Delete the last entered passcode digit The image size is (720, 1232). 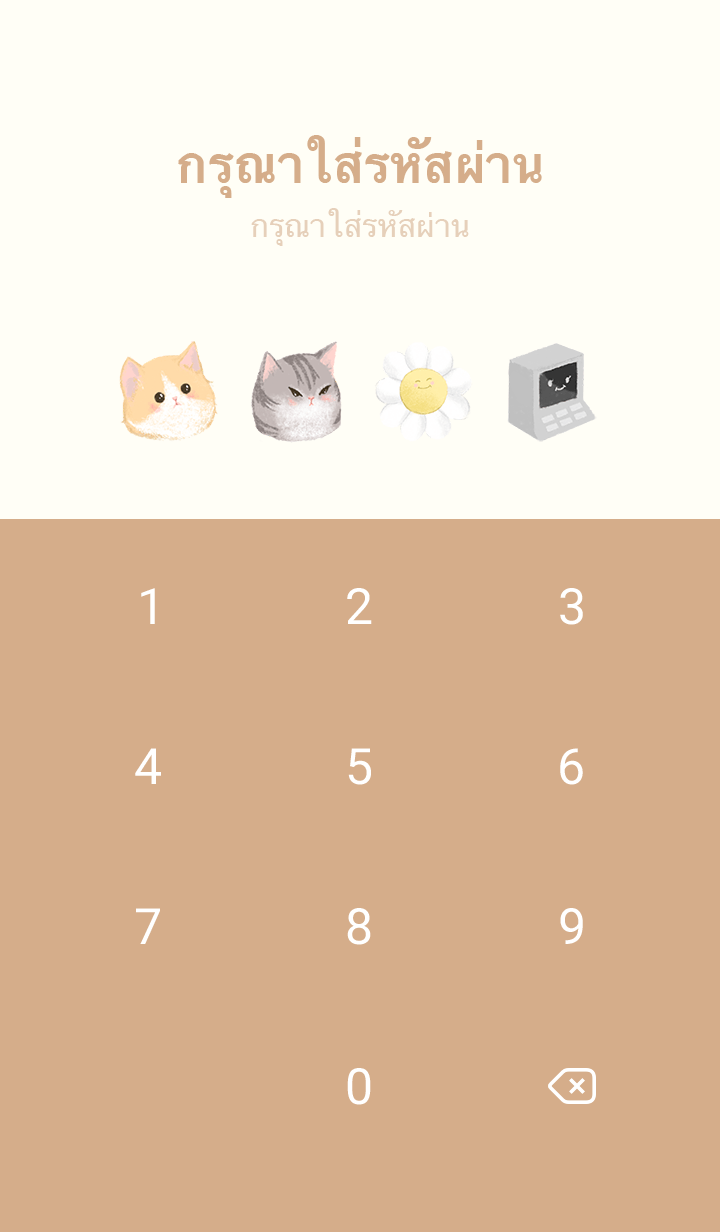pos(572,1086)
